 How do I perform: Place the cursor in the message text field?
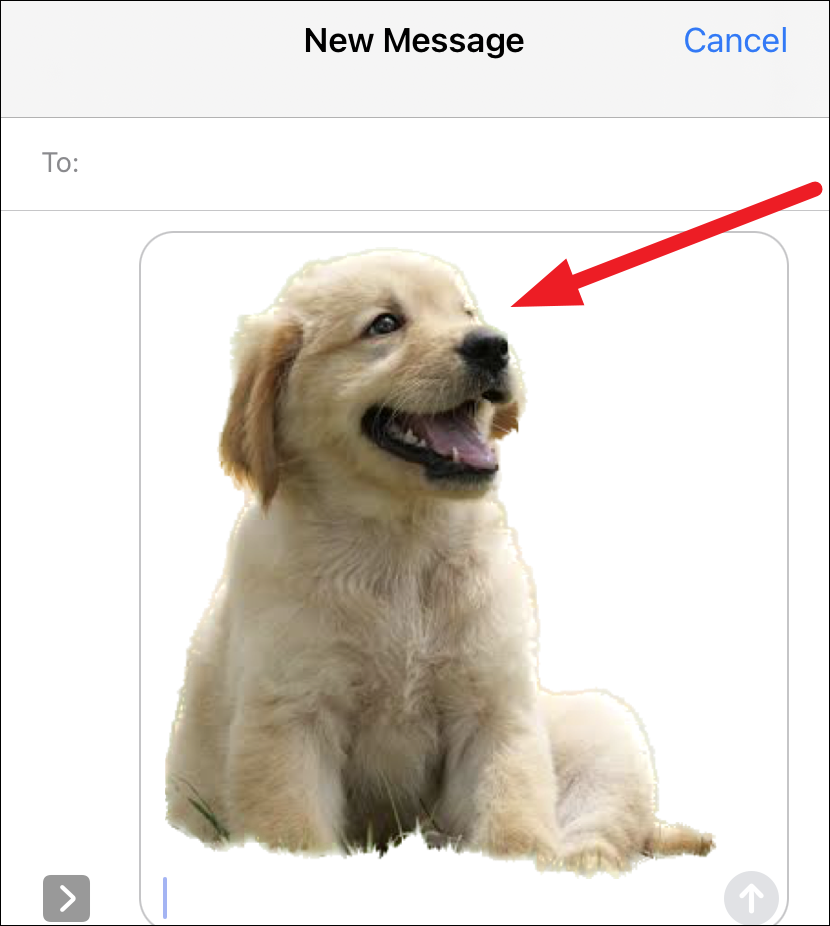click(x=440, y=898)
